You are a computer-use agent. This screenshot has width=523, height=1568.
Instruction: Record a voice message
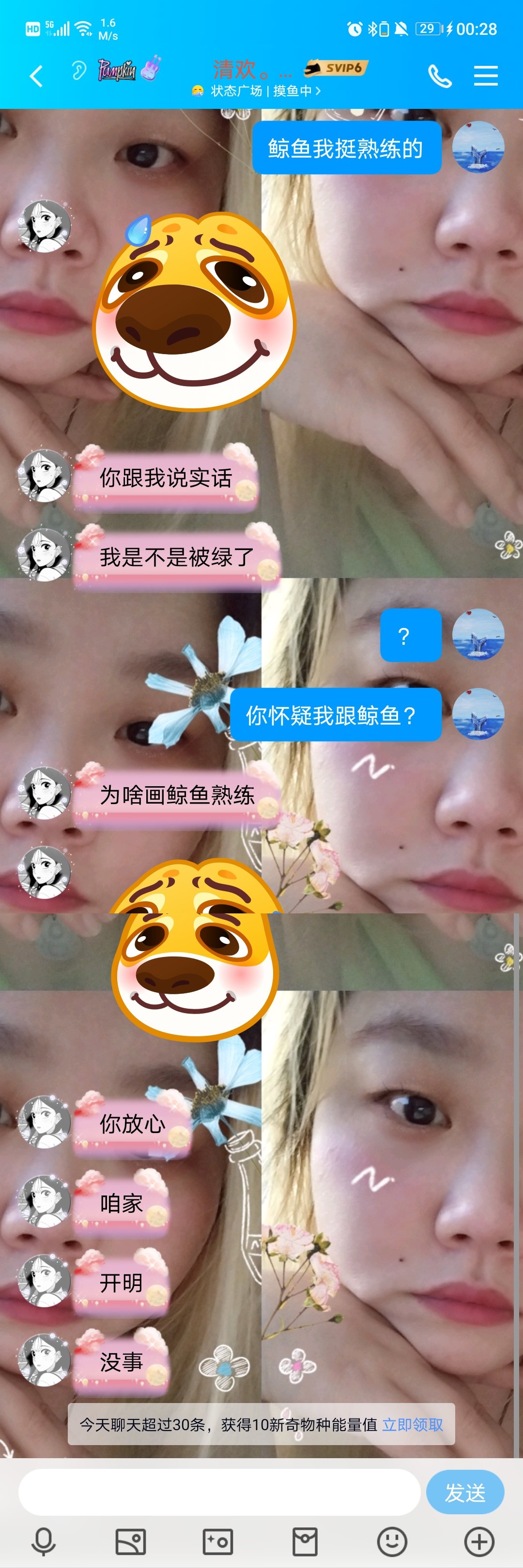[x=43, y=1542]
